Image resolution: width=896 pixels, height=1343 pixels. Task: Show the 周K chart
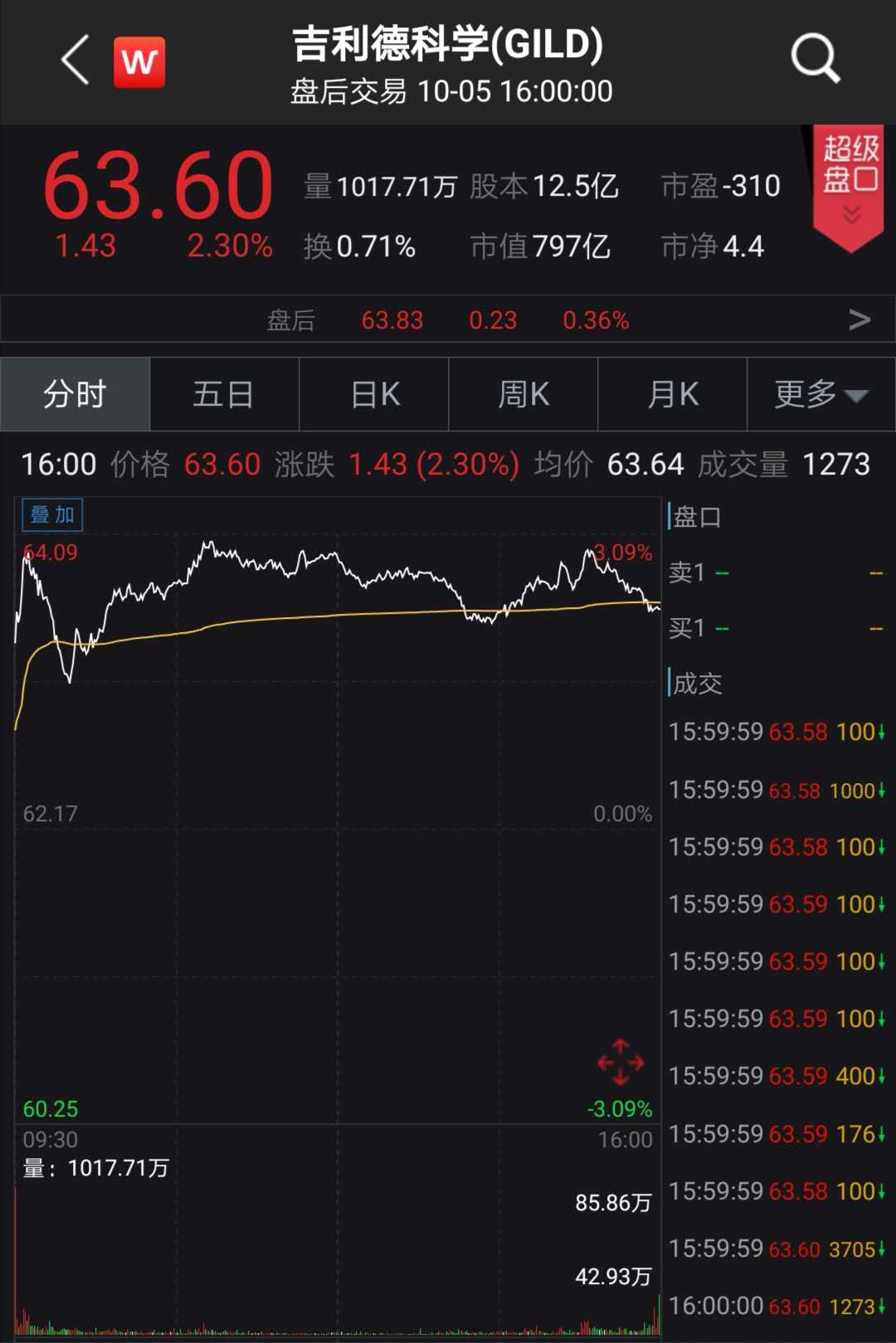pos(523,394)
